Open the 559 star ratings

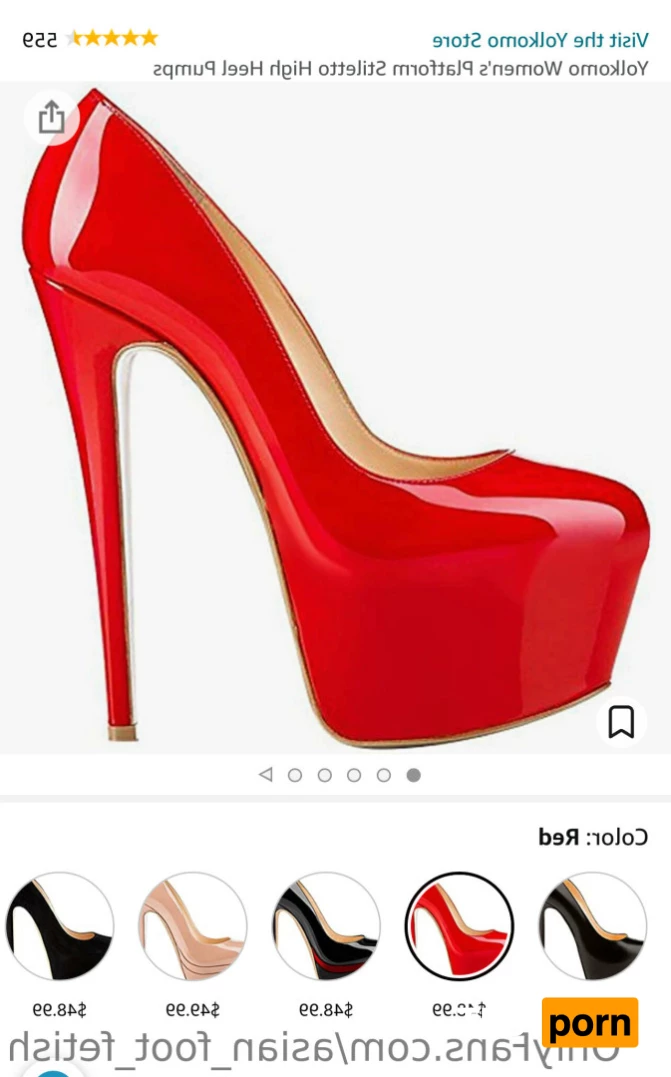90,40
